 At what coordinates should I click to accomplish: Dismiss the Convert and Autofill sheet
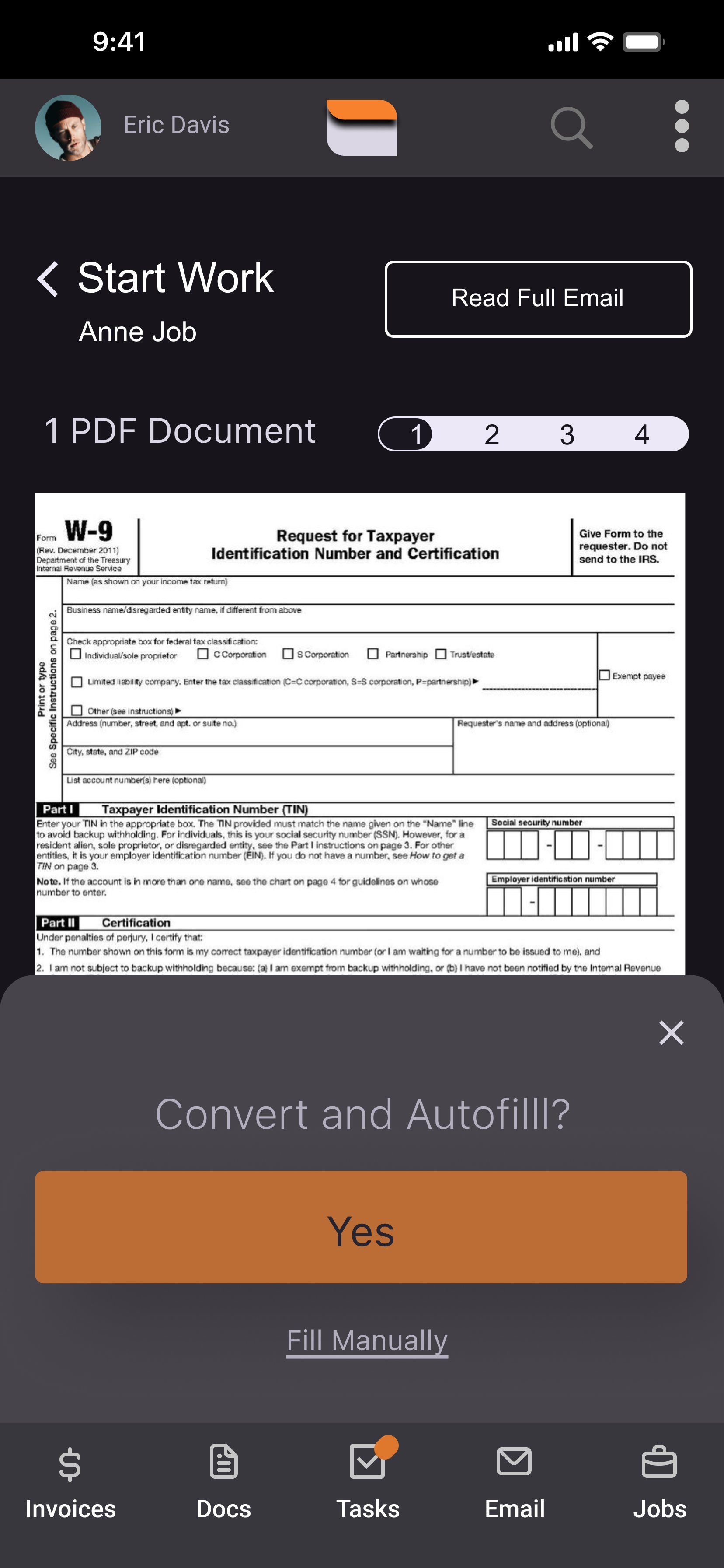[x=671, y=1033]
